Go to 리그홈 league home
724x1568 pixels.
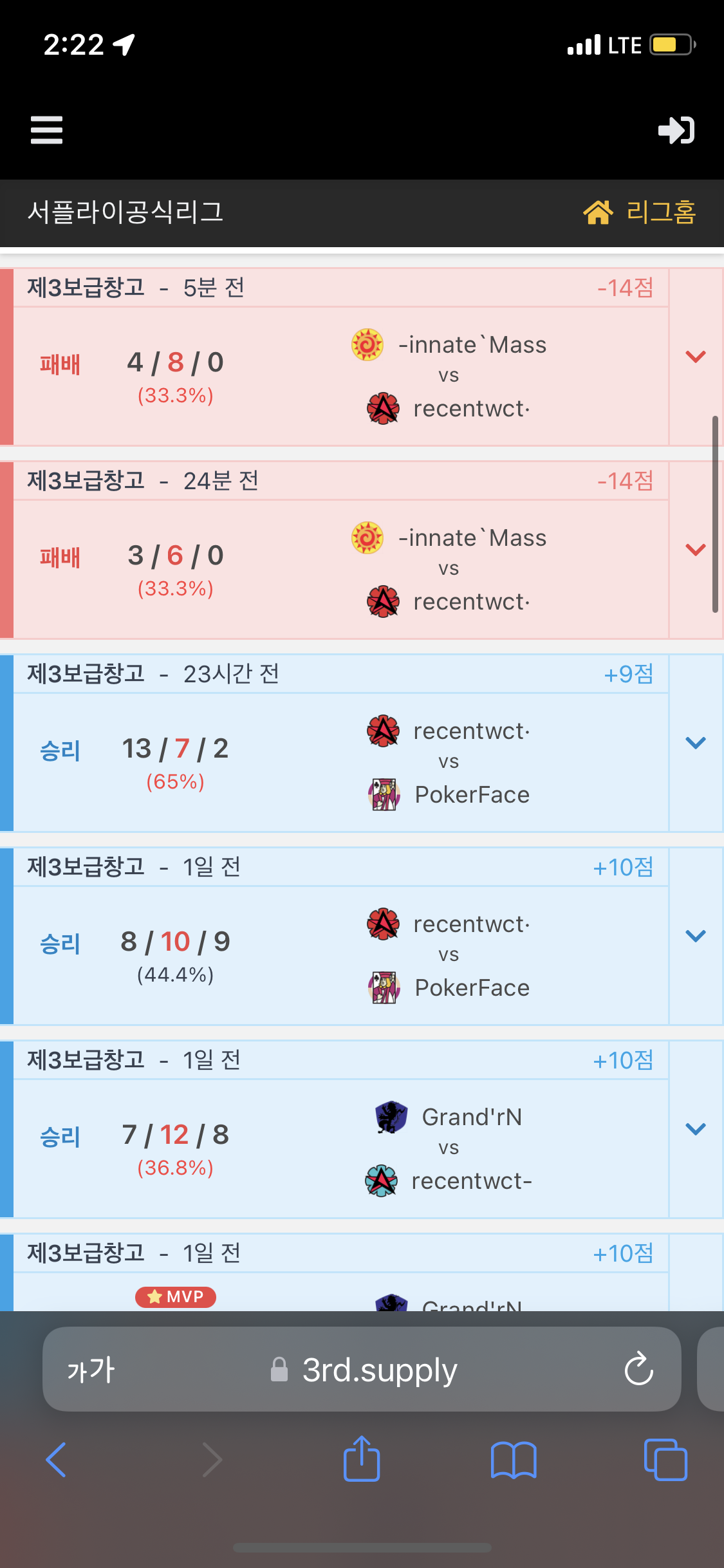click(x=640, y=212)
